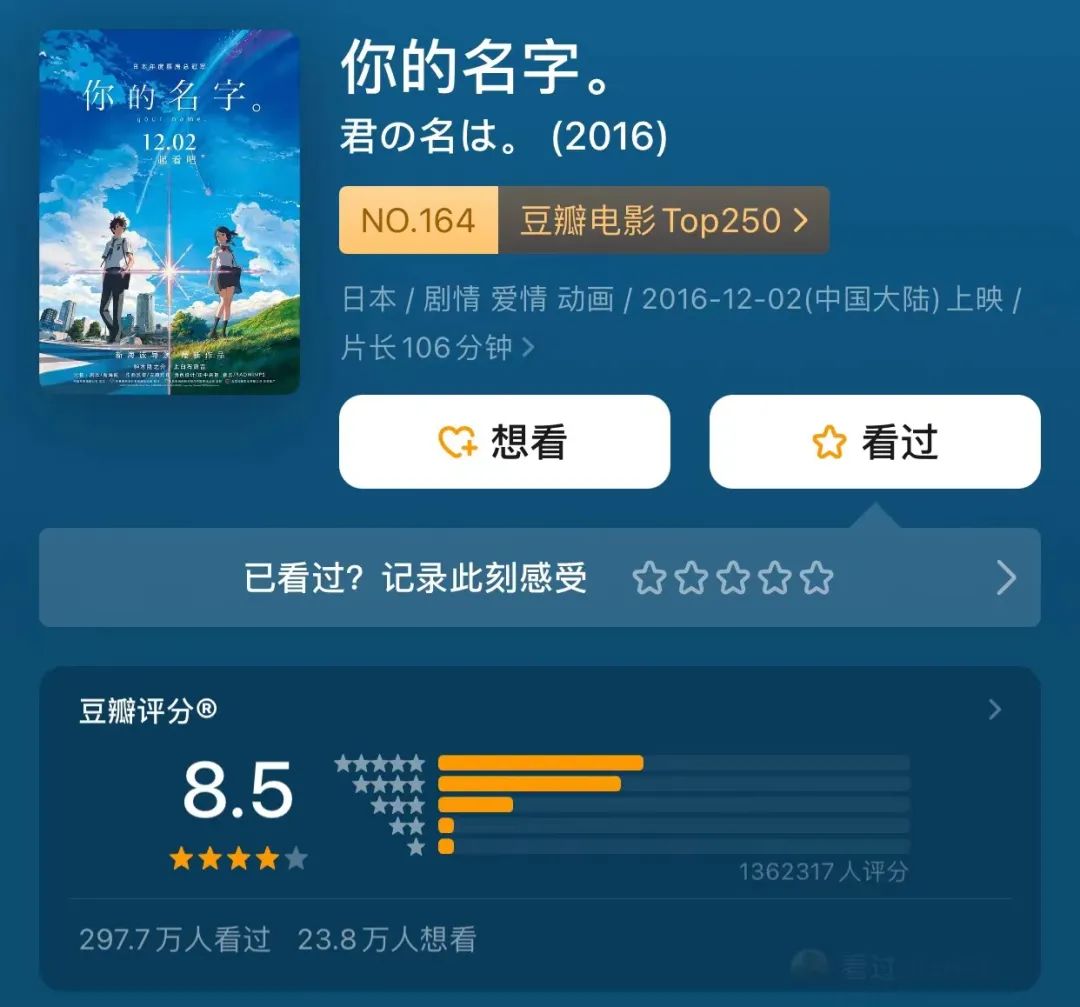Open the 已看过？记录此刻感受 banner
This screenshot has width=1080, height=1007.
tap(416, 578)
